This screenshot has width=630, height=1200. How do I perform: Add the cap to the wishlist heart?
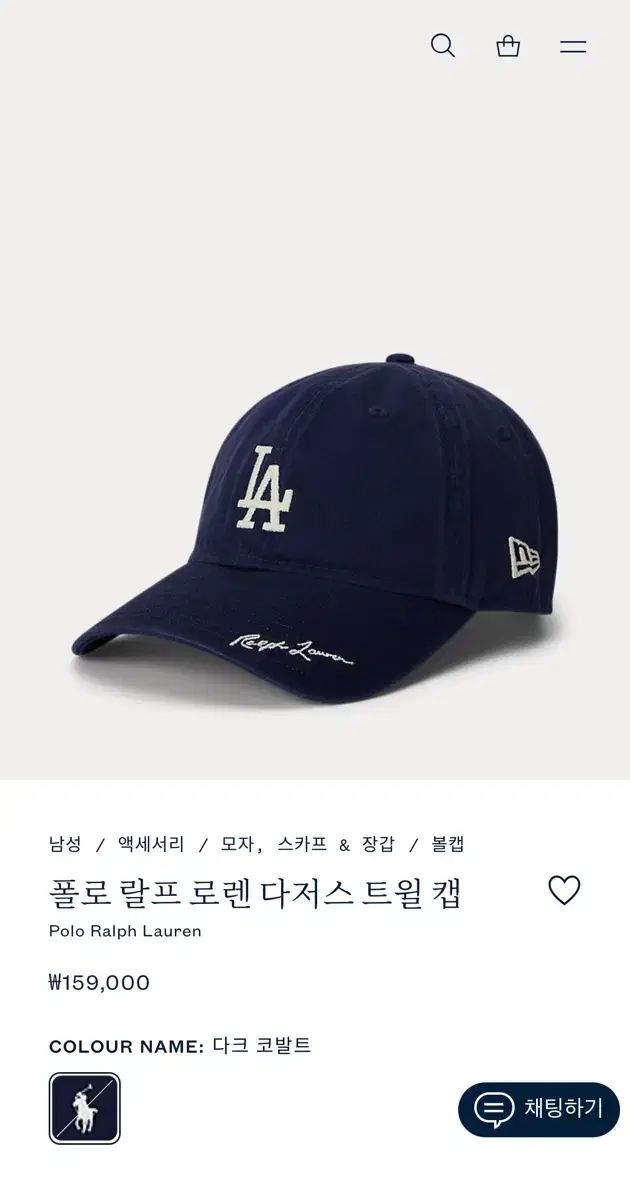564,890
